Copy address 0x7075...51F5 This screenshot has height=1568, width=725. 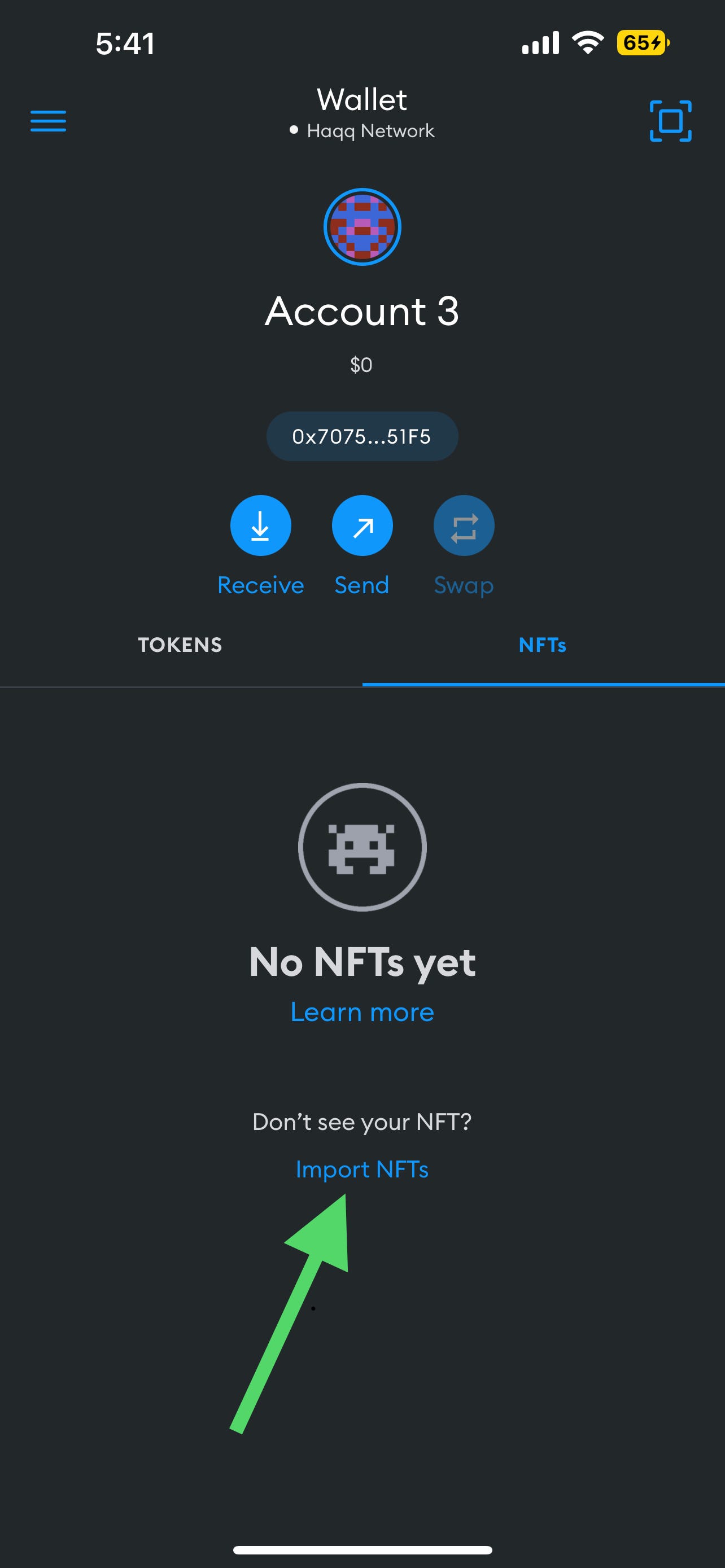click(362, 436)
